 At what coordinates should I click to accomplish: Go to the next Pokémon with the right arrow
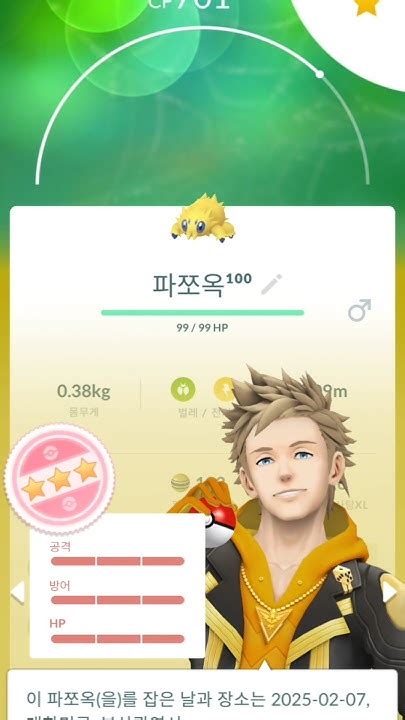click(x=388, y=592)
